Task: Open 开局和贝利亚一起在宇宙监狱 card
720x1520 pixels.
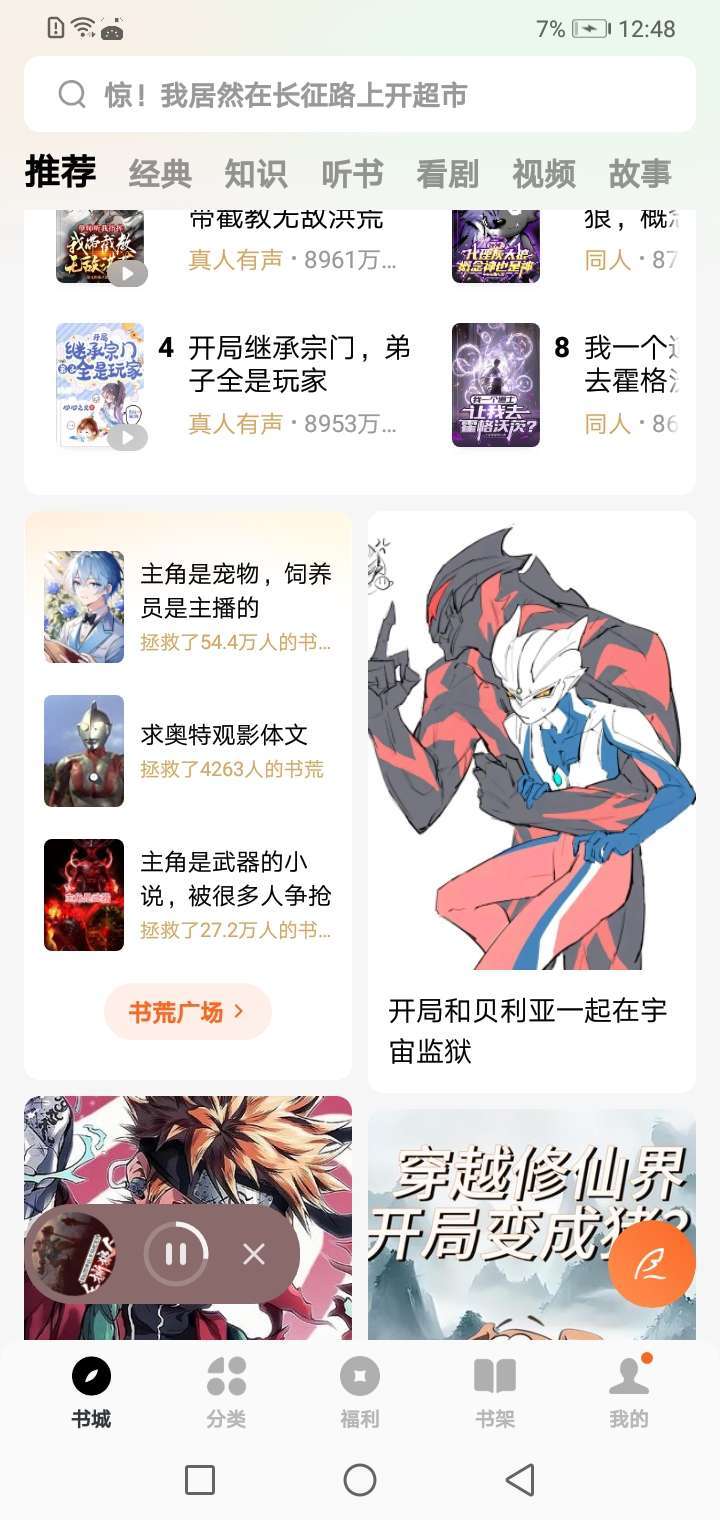Action: click(531, 800)
